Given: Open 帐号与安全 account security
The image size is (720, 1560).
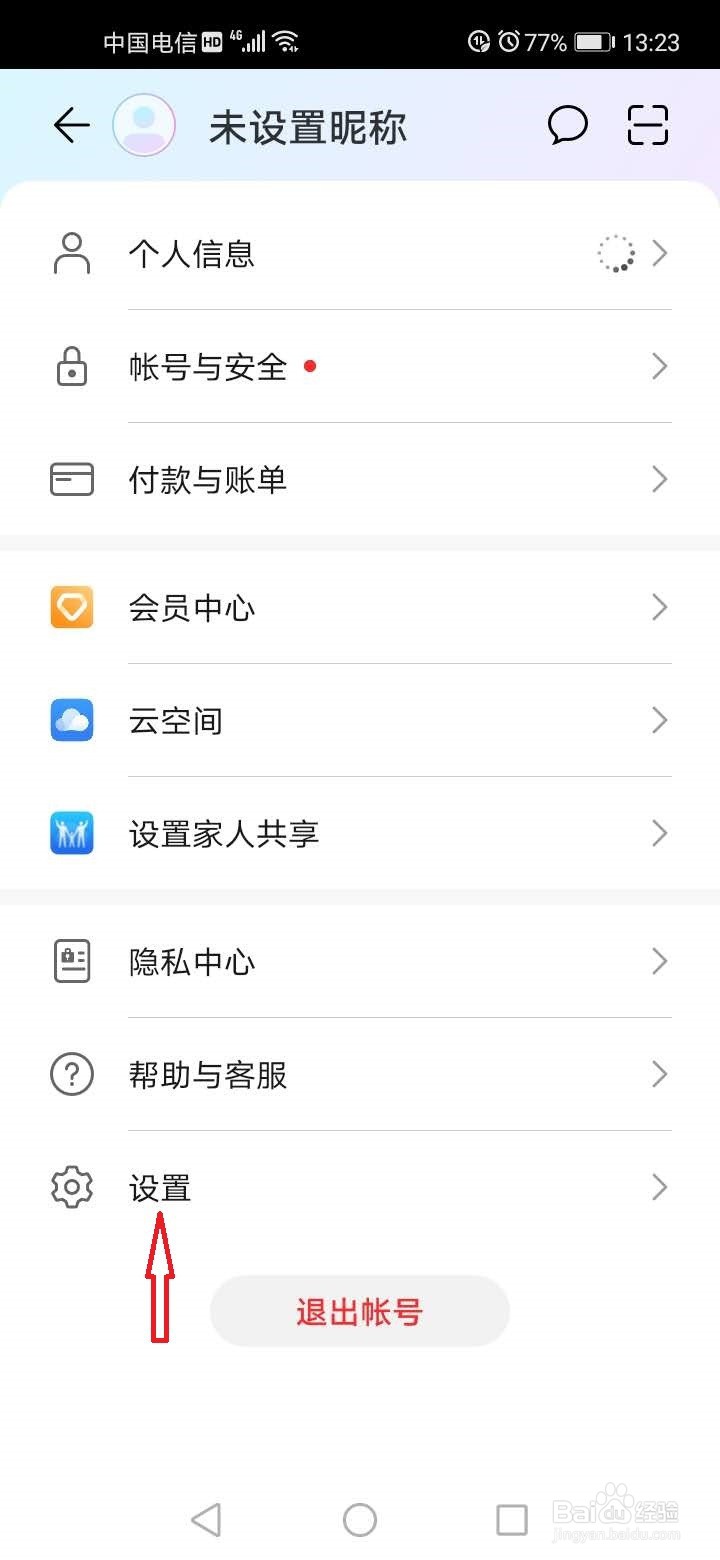Looking at the screenshot, I should pyautogui.click(x=360, y=367).
